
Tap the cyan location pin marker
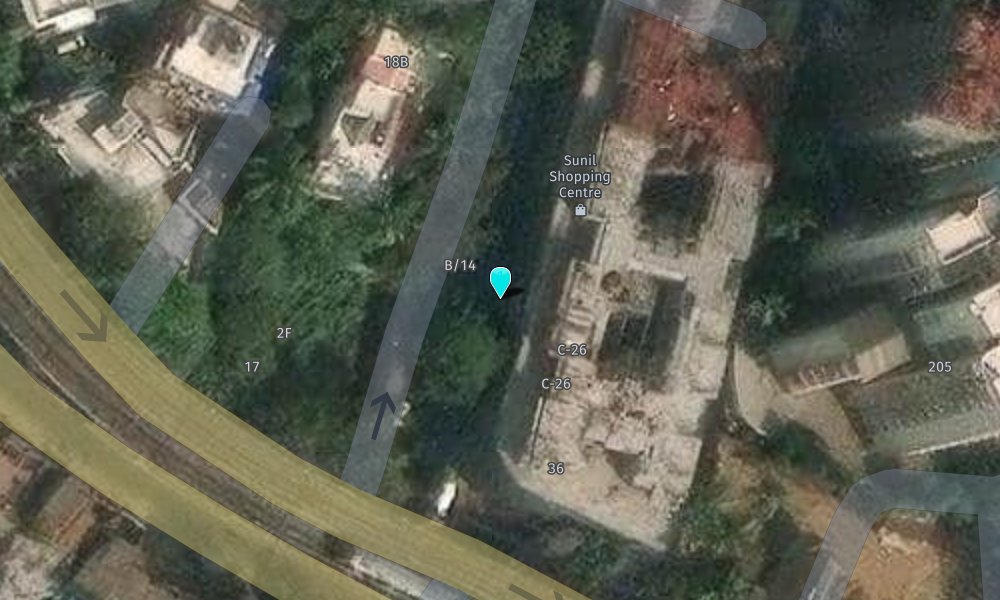tap(500, 281)
